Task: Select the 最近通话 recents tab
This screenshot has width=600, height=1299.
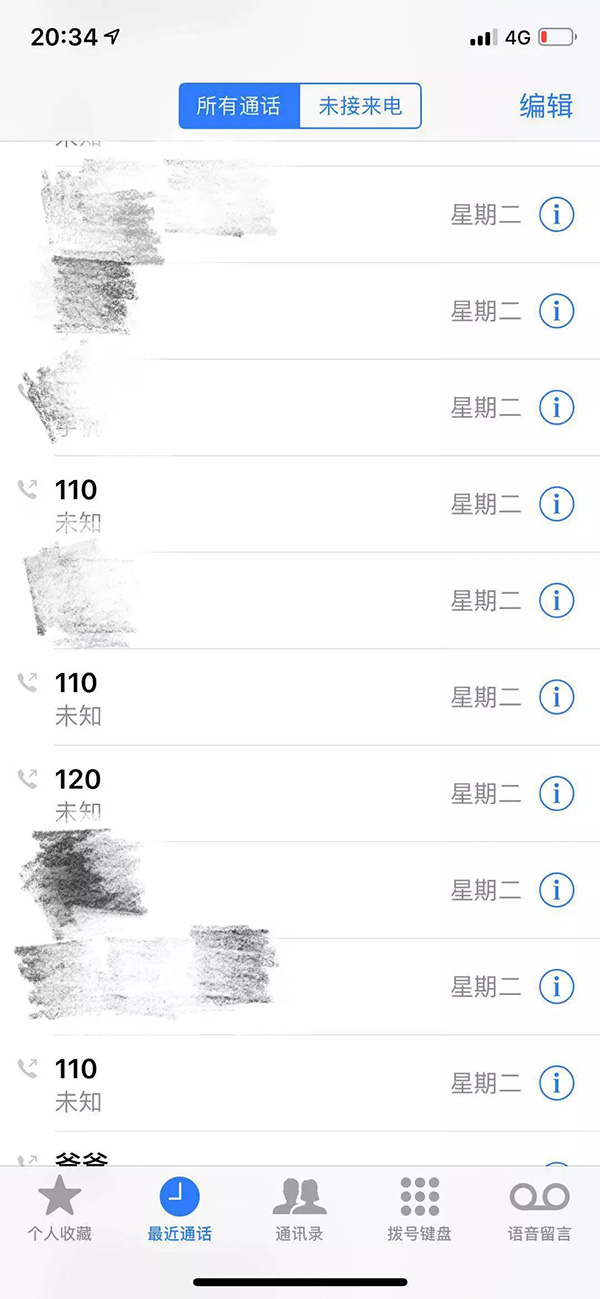Action: point(180,1210)
